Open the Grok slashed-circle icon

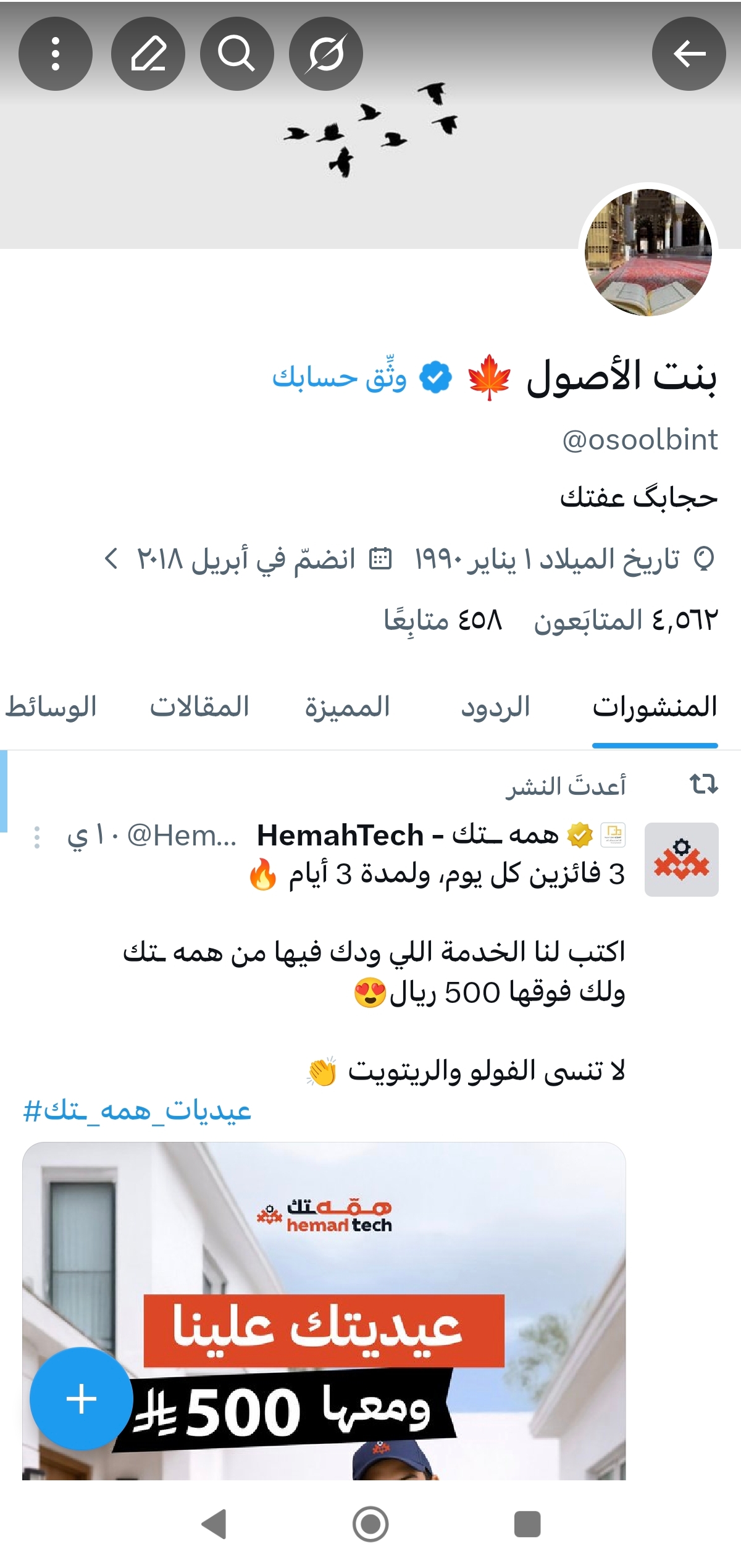click(325, 54)
